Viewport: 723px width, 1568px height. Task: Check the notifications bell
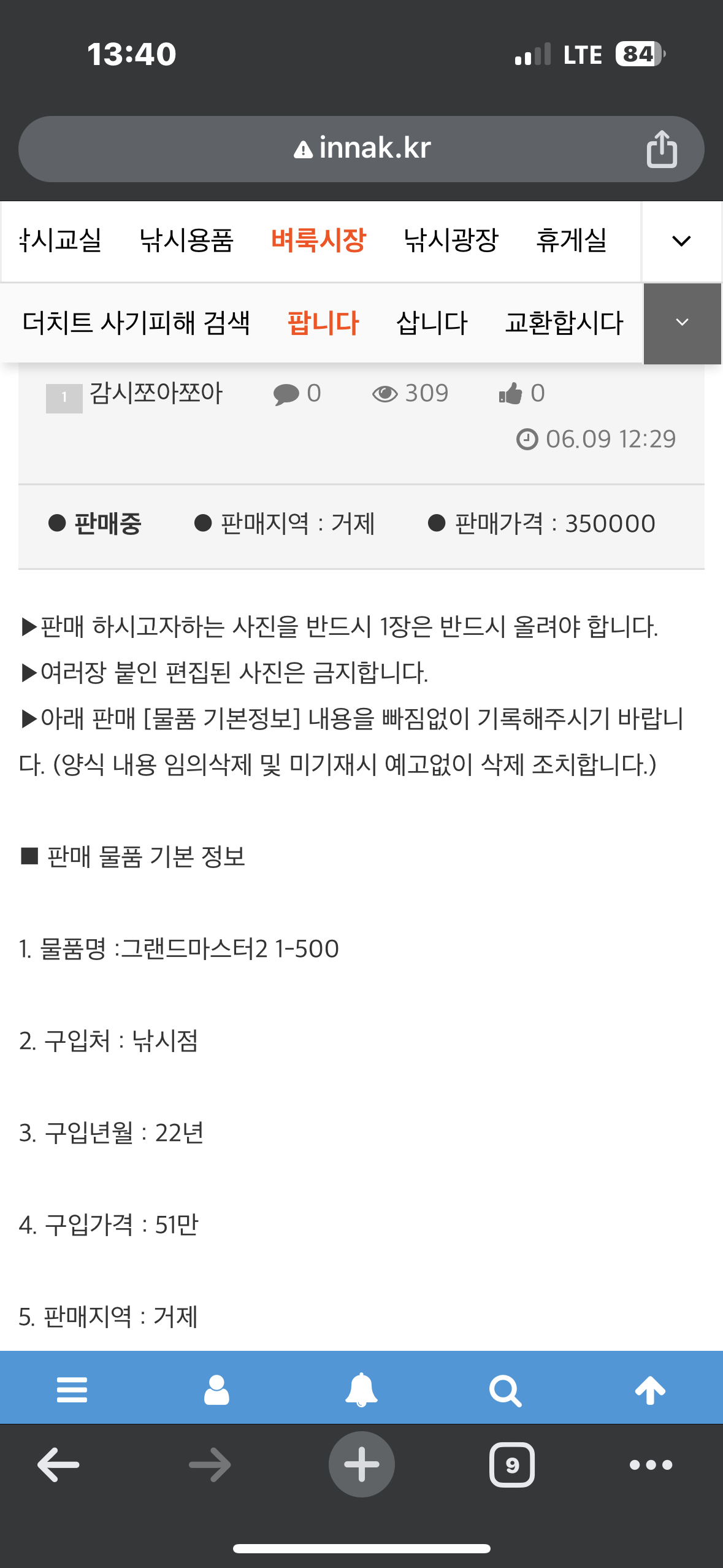point(361,1389)
